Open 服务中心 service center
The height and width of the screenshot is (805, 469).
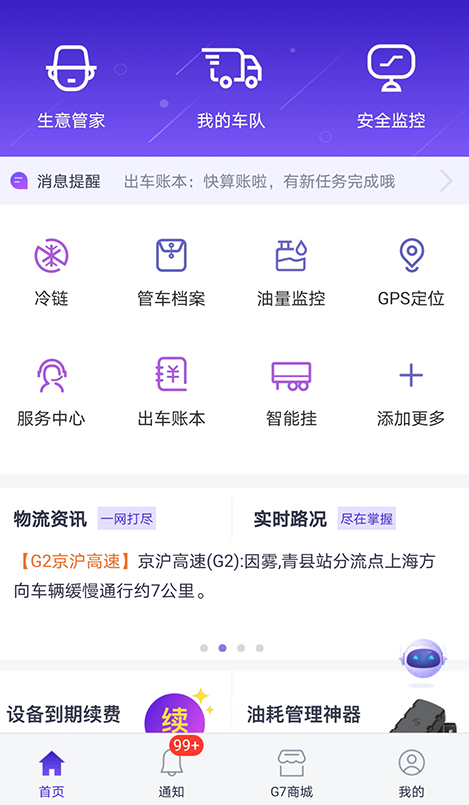pos(51,392)
